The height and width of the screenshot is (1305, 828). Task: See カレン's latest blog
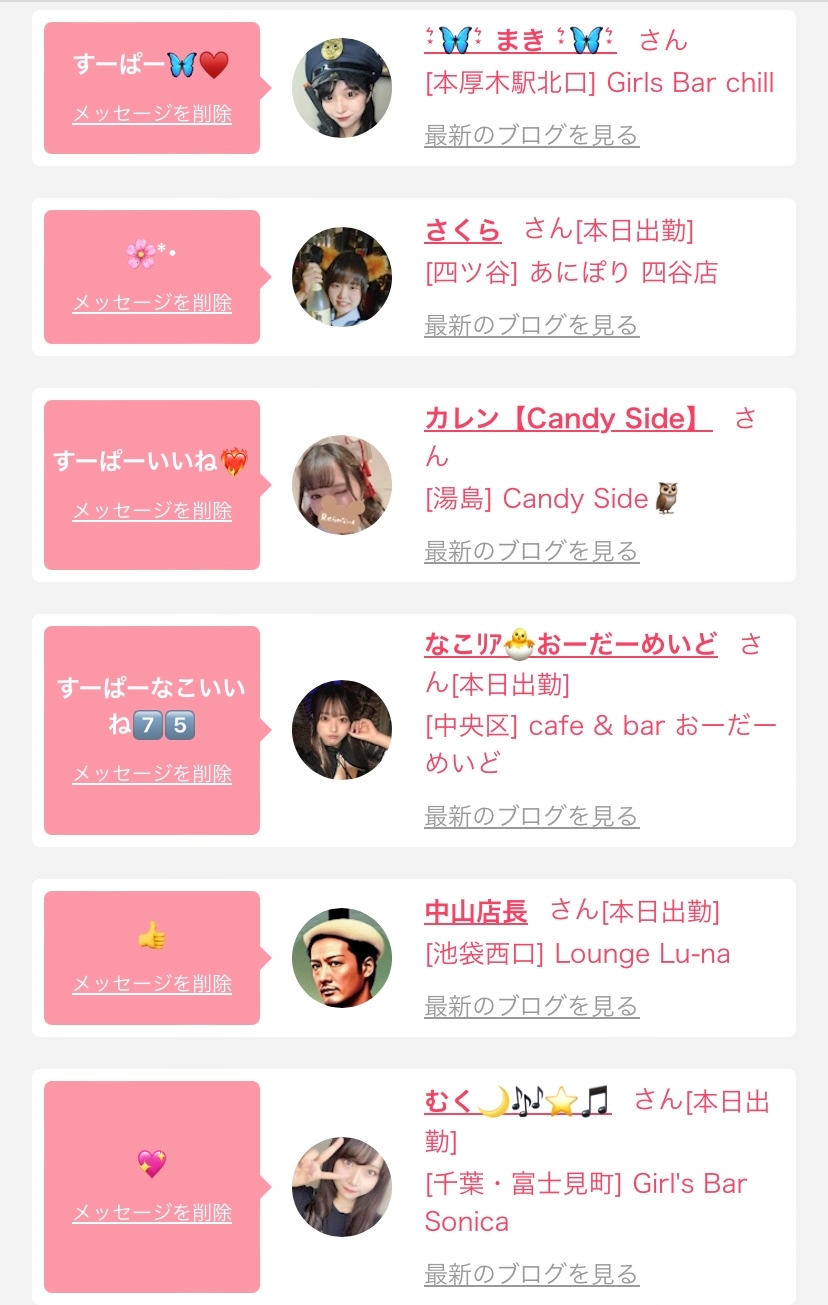[x=531, y=551]
